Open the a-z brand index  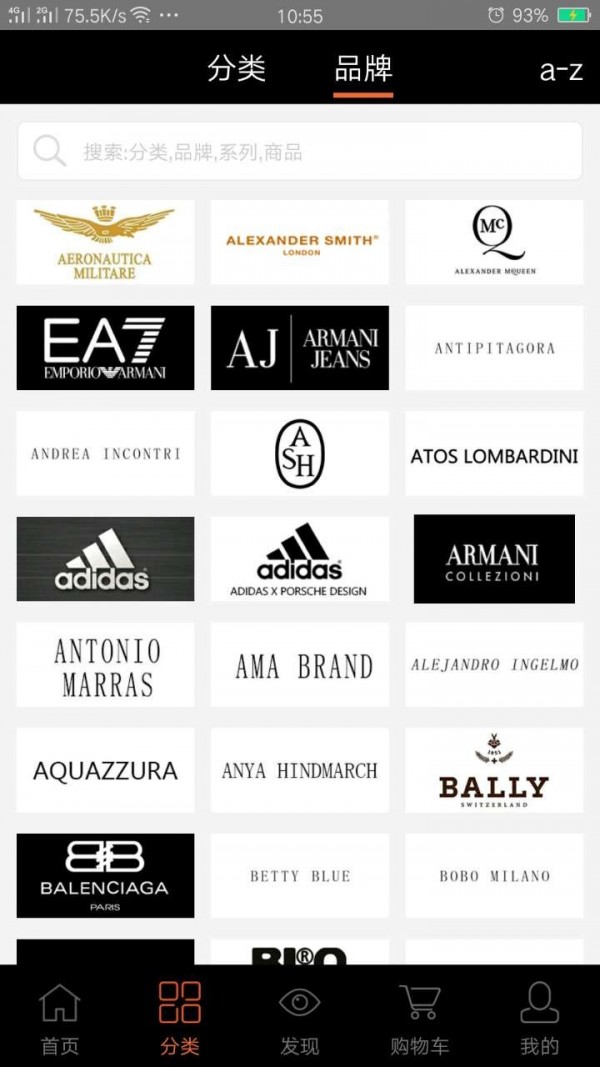coord(560,70)
